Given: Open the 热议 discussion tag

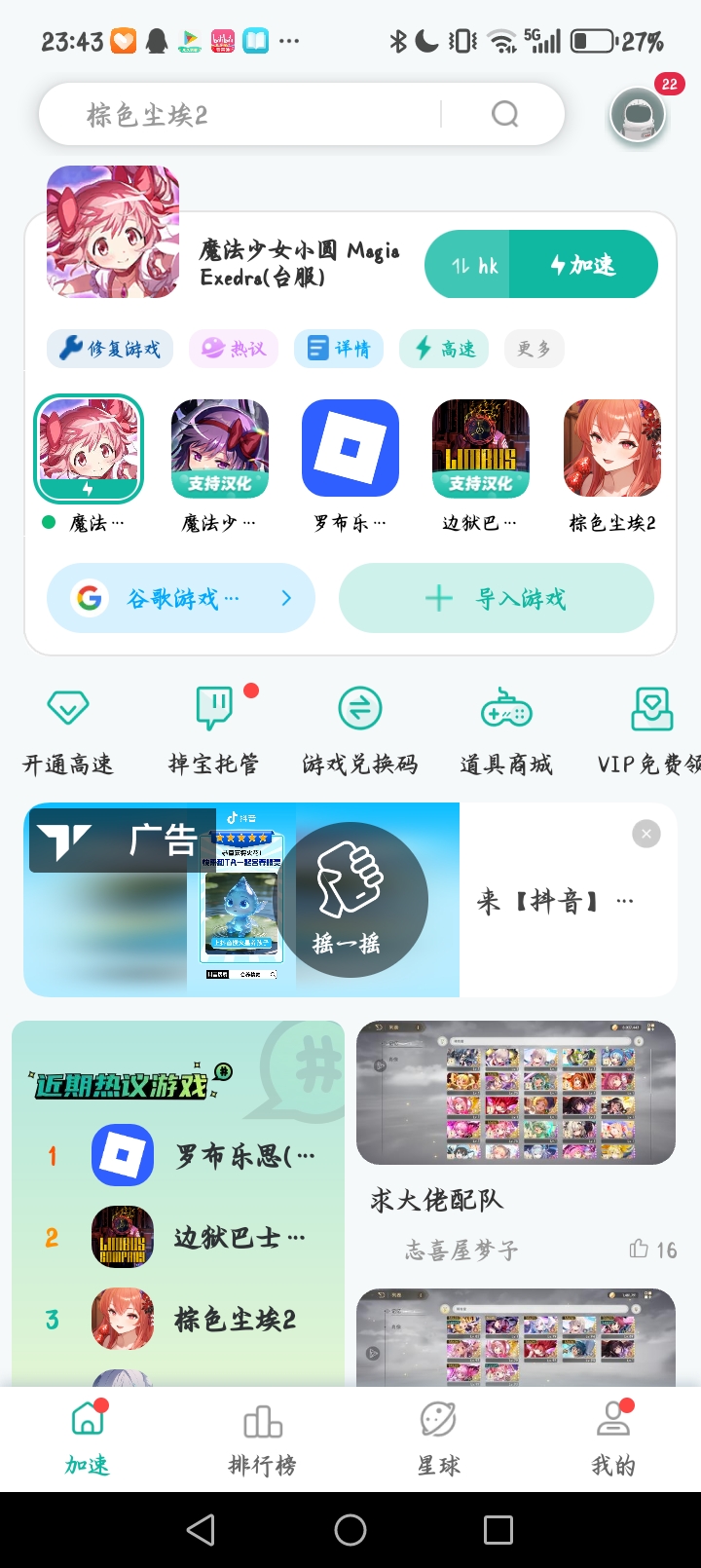Looking at the screenshot, I should click(233, 348).
